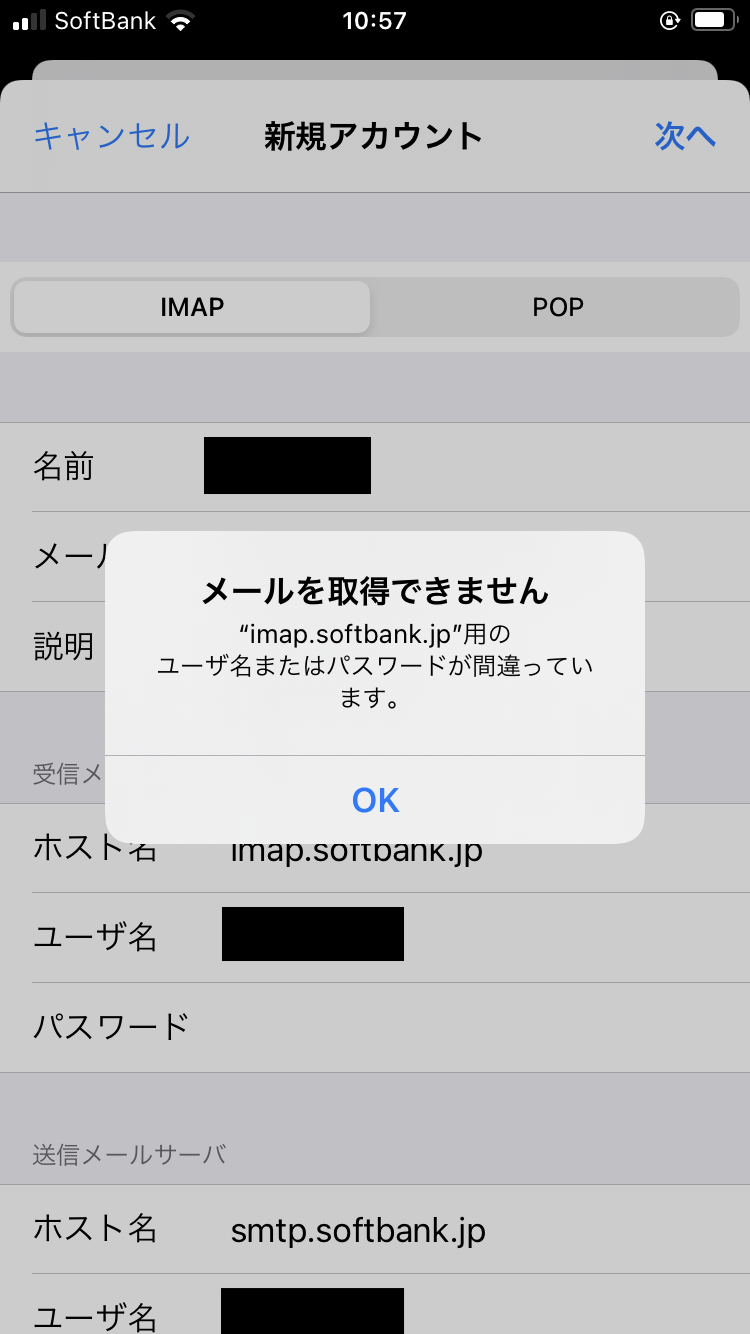Dismiss the error alert with OK
Viewport: 750px width, 1334px height.
(x=375, y=800)
